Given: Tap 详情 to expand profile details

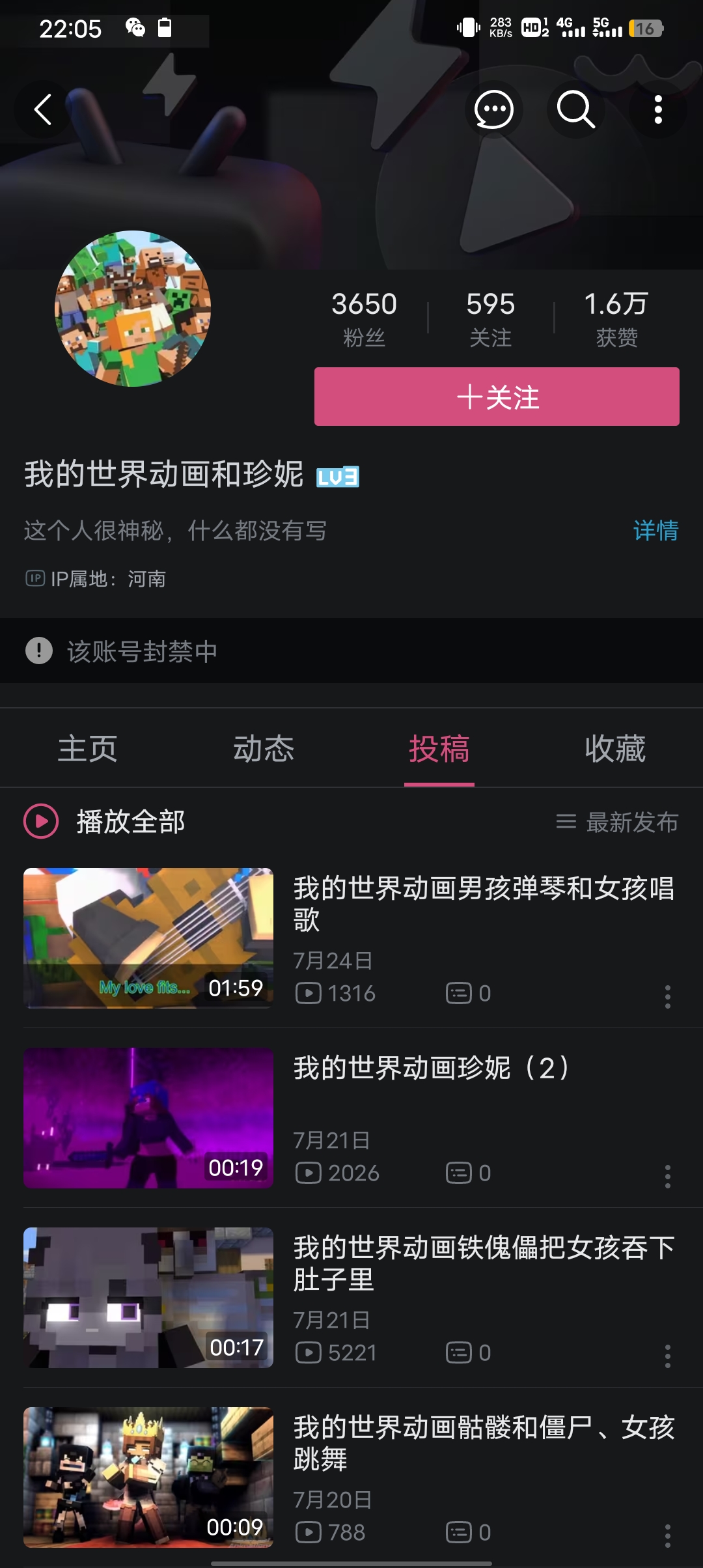Looking at the screenshot, I should pyautogui.click(x=655, y=532).
